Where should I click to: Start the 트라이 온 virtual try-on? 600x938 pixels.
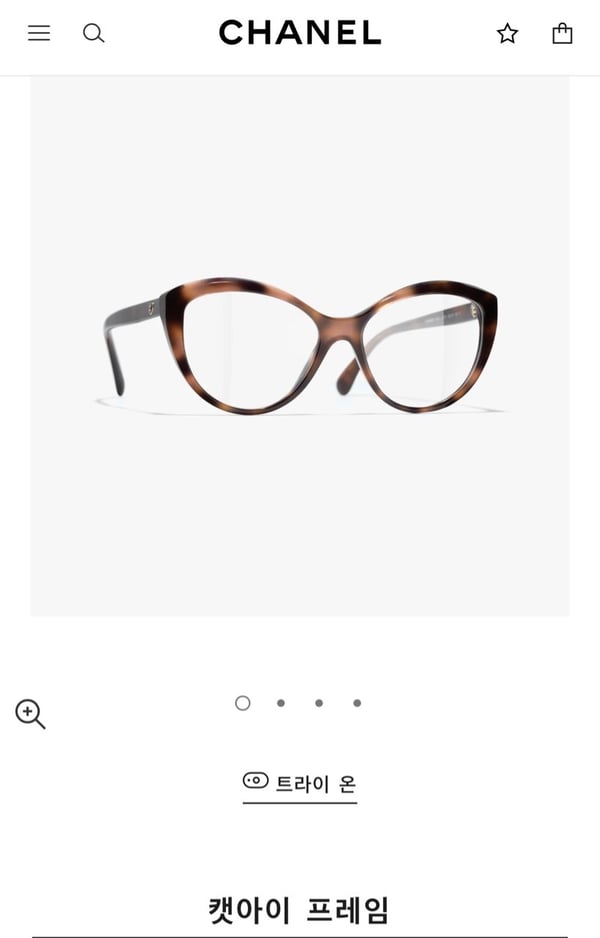coord(300,783)
